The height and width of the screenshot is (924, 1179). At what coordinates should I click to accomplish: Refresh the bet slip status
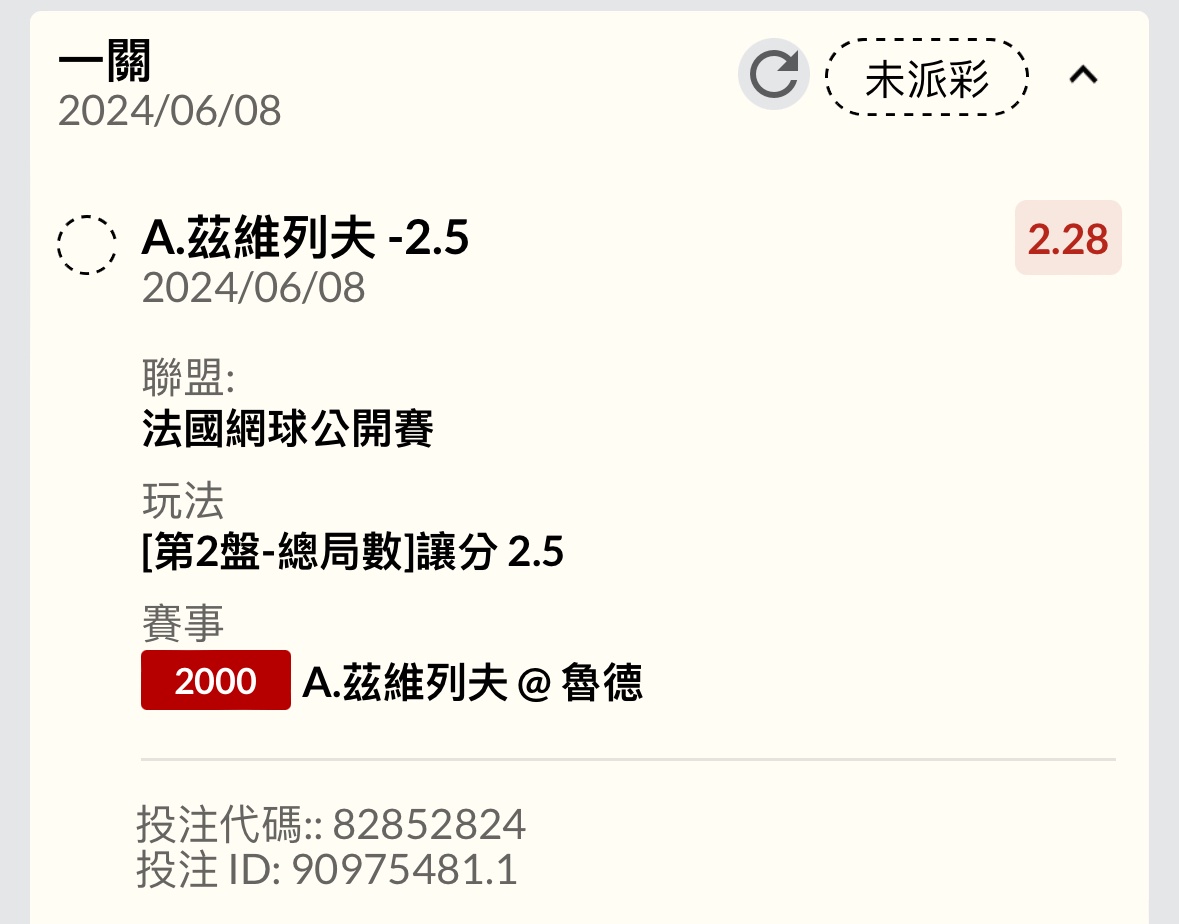(773, 75)
